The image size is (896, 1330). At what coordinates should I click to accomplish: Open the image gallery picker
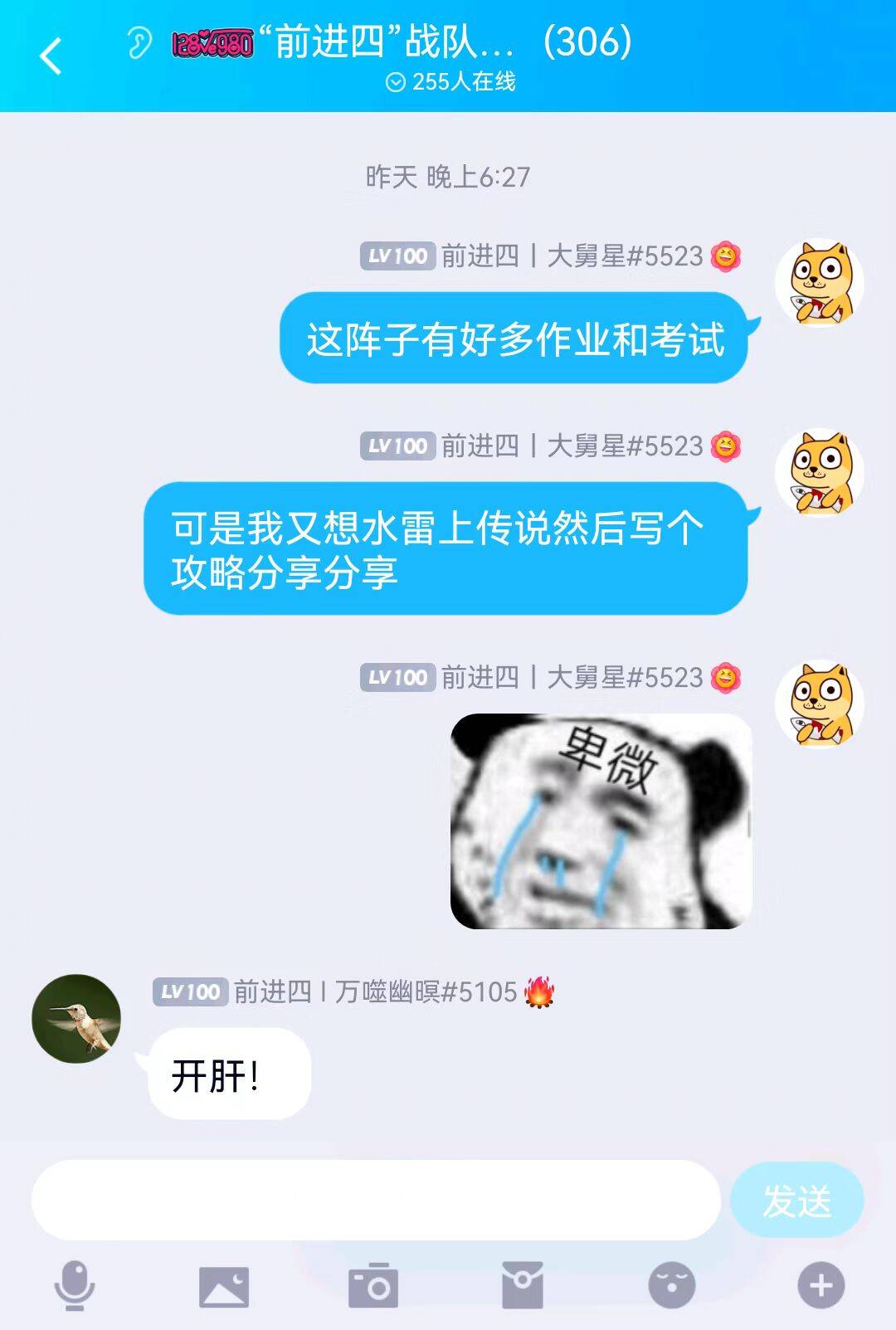tap(224, 1286)
